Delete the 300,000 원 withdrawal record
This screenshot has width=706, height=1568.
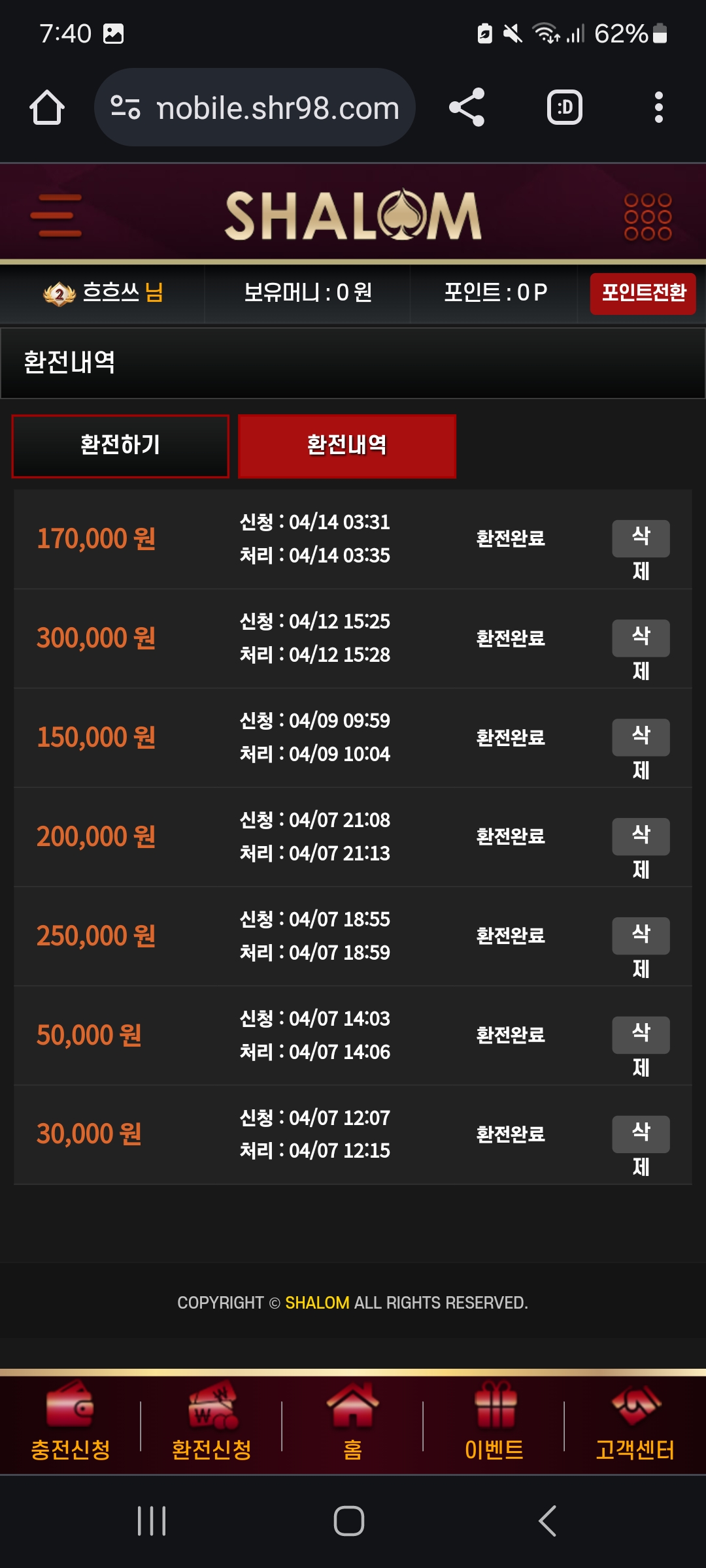pos(641,638)
